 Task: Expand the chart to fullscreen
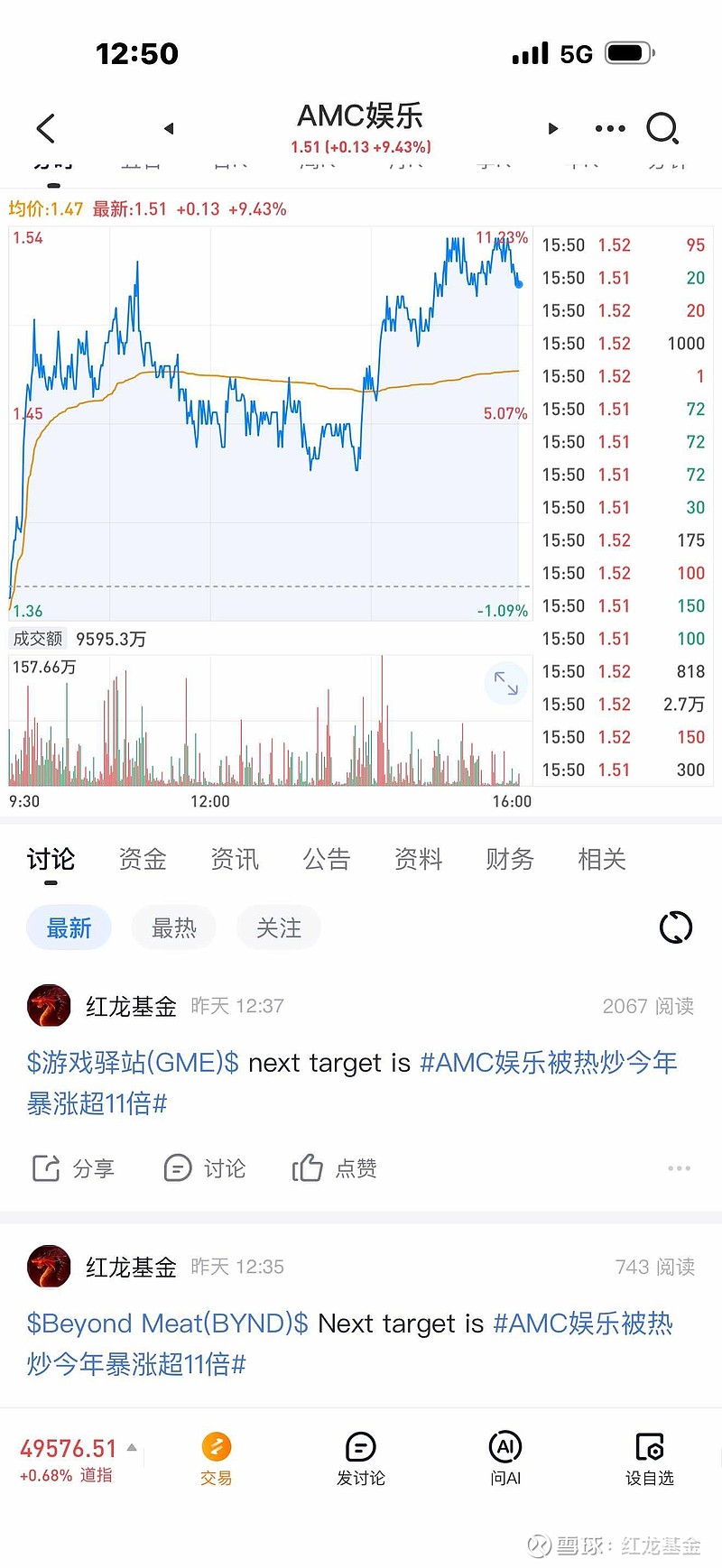coord(505,684)
